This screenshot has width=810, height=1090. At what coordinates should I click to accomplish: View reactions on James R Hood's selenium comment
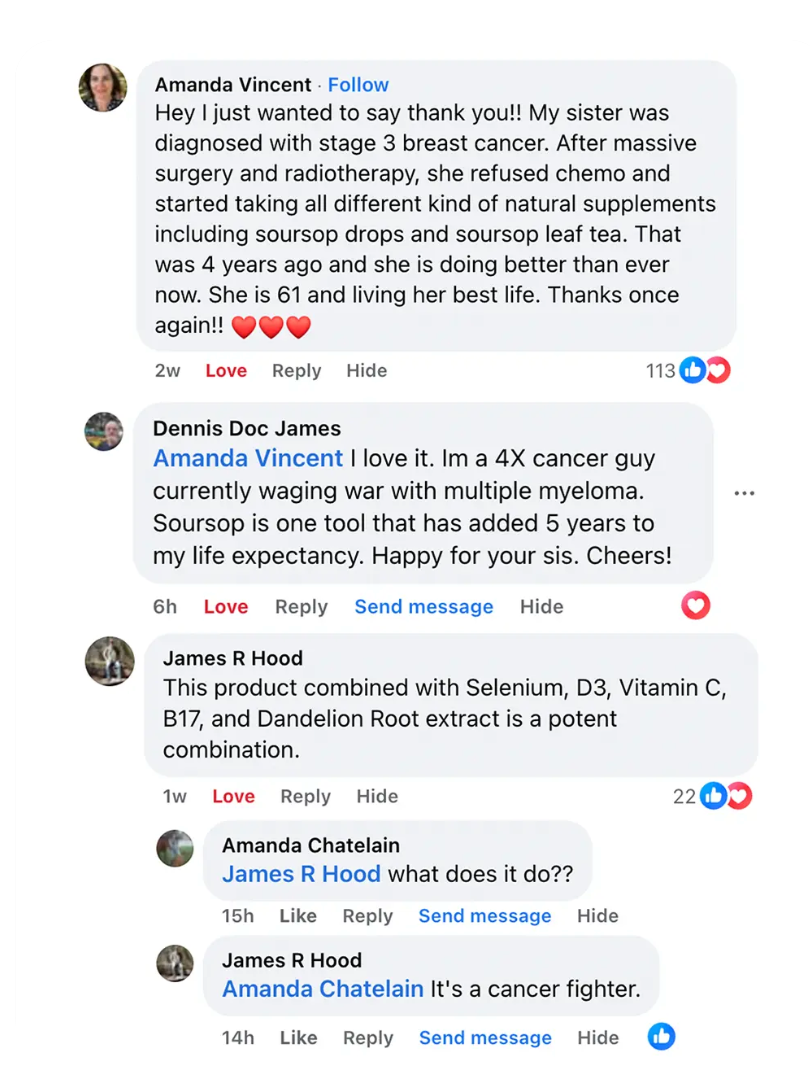[713, 796]
